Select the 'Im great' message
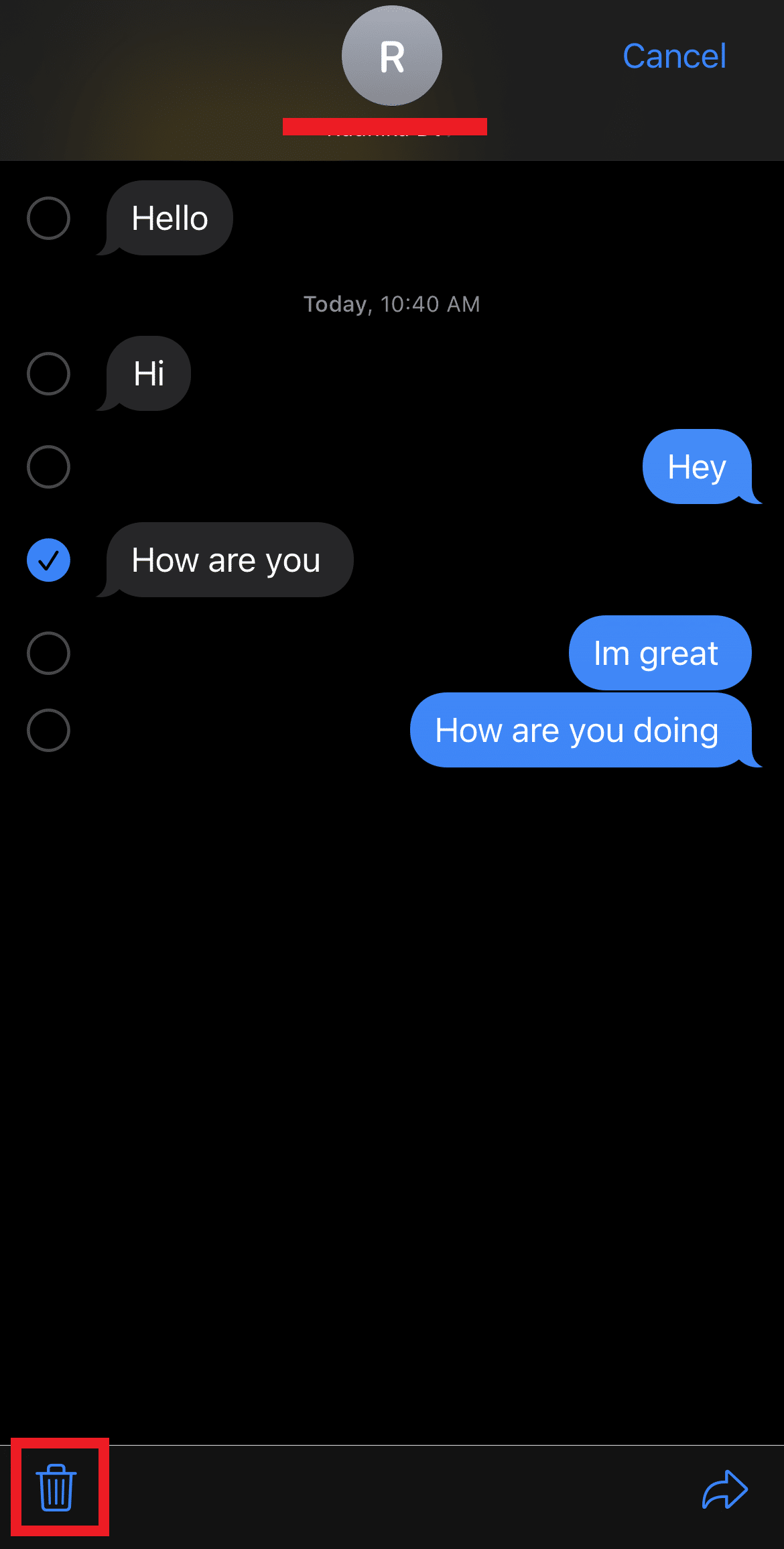Image resolution: width=784 pixels, height=1549 pixels. 48,653
